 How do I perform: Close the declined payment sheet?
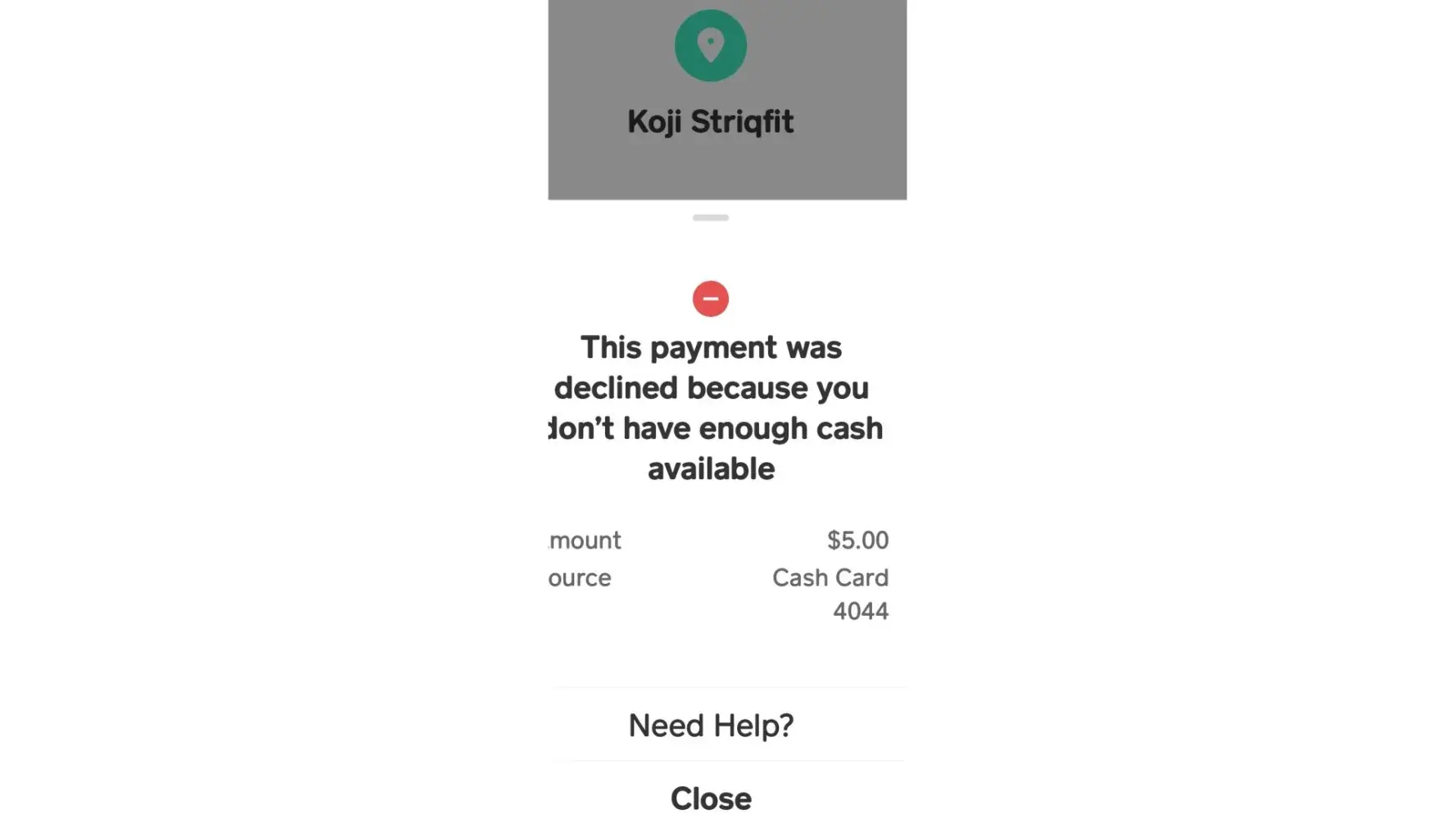pyautogui.click(x=711, y=798)
